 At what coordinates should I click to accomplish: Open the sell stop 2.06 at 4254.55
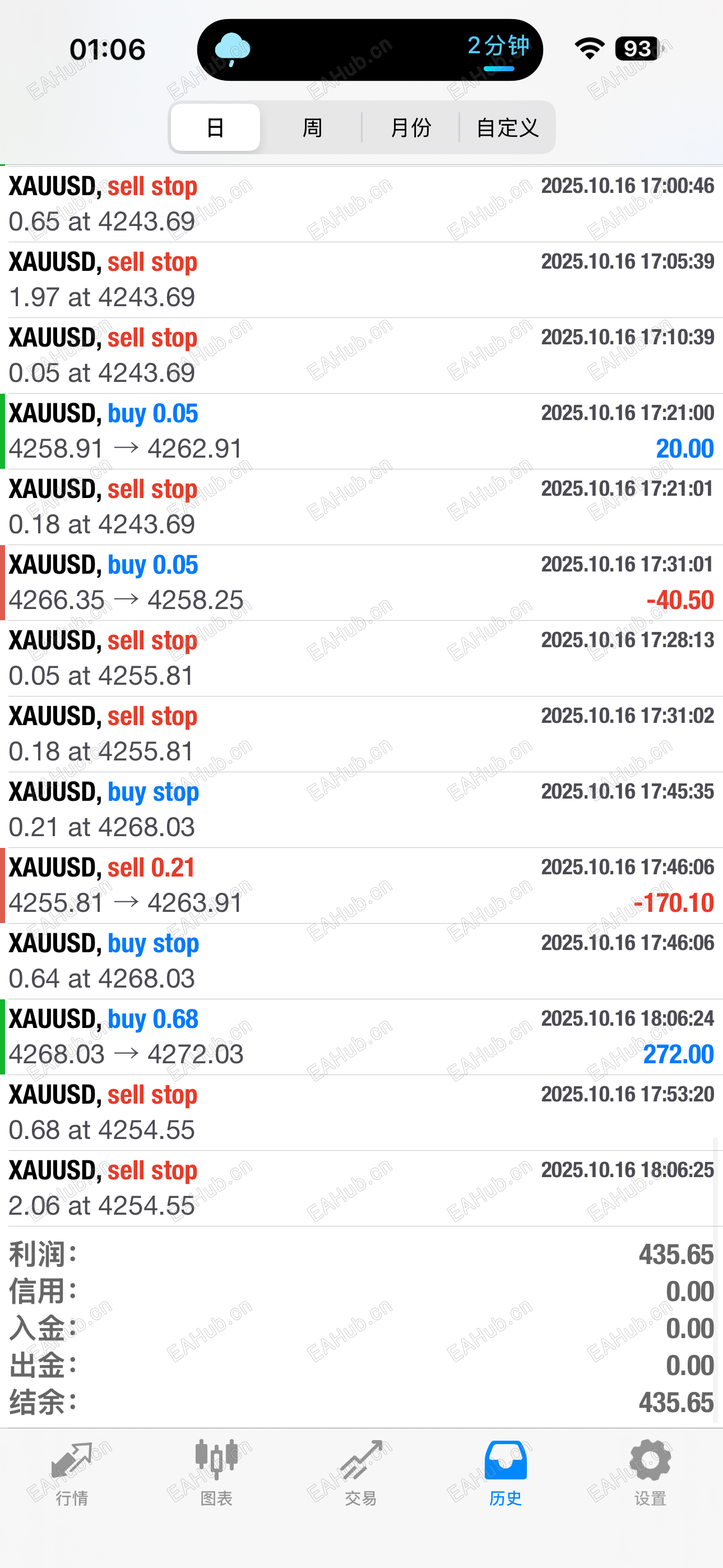click(x=361, y=1188)
